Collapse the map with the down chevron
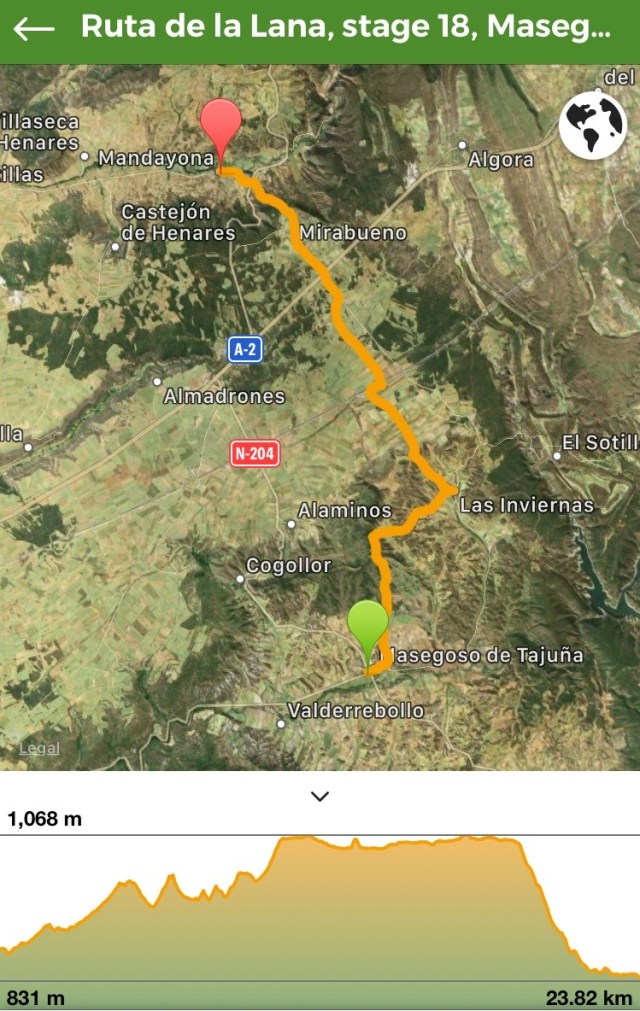The image size is (640, 1011). (x=320, y=797)
